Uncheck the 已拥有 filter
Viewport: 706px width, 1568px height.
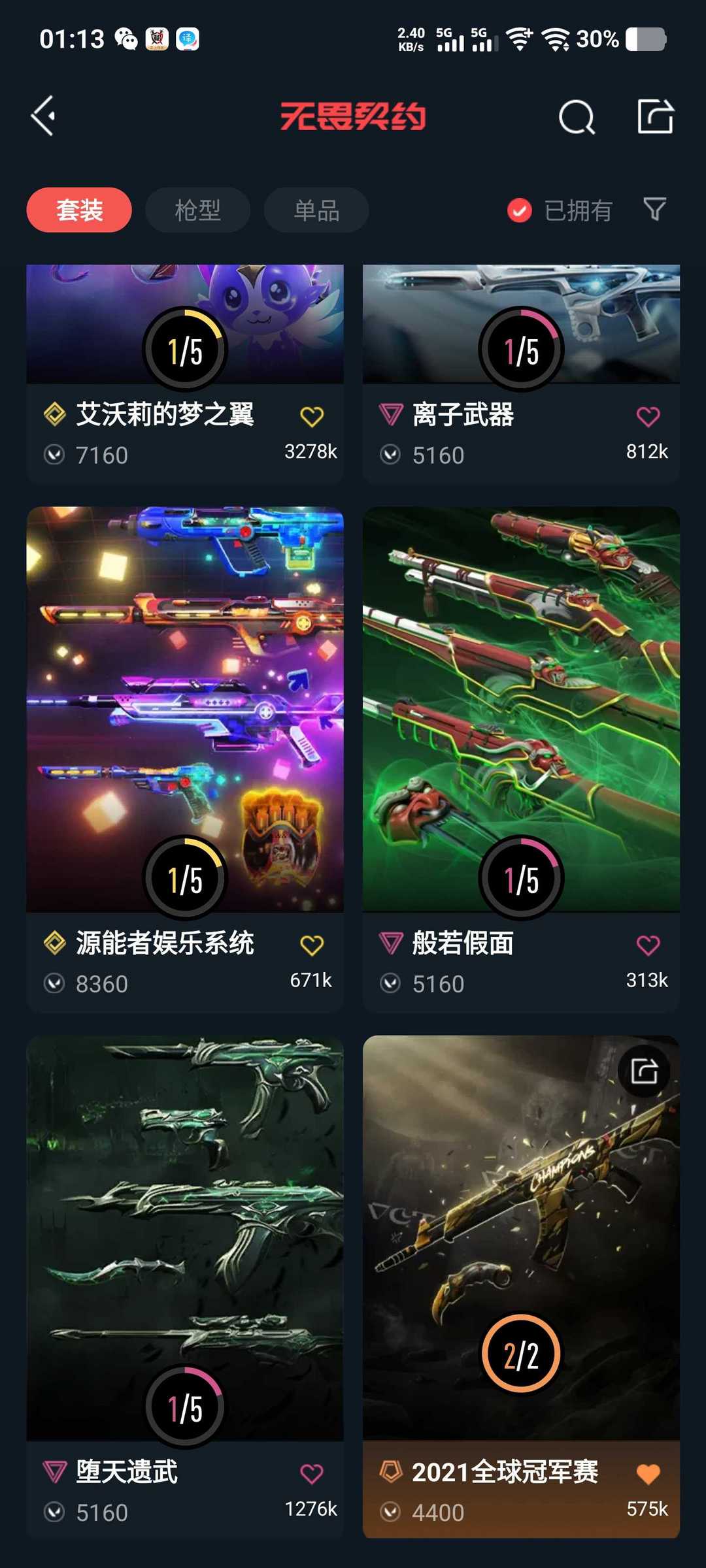(560, 210)
